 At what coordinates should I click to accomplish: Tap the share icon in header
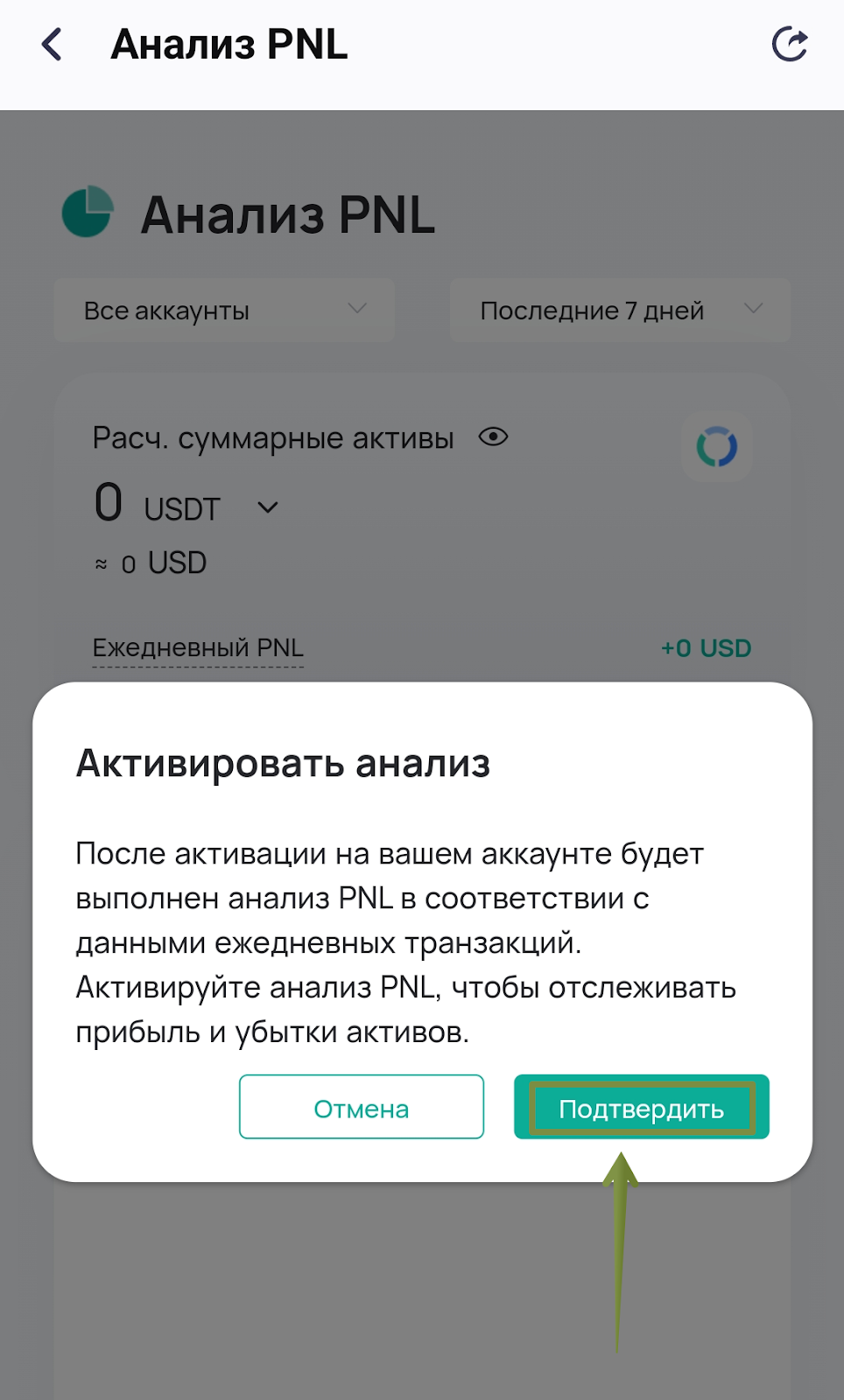click(x=789, y=45)
